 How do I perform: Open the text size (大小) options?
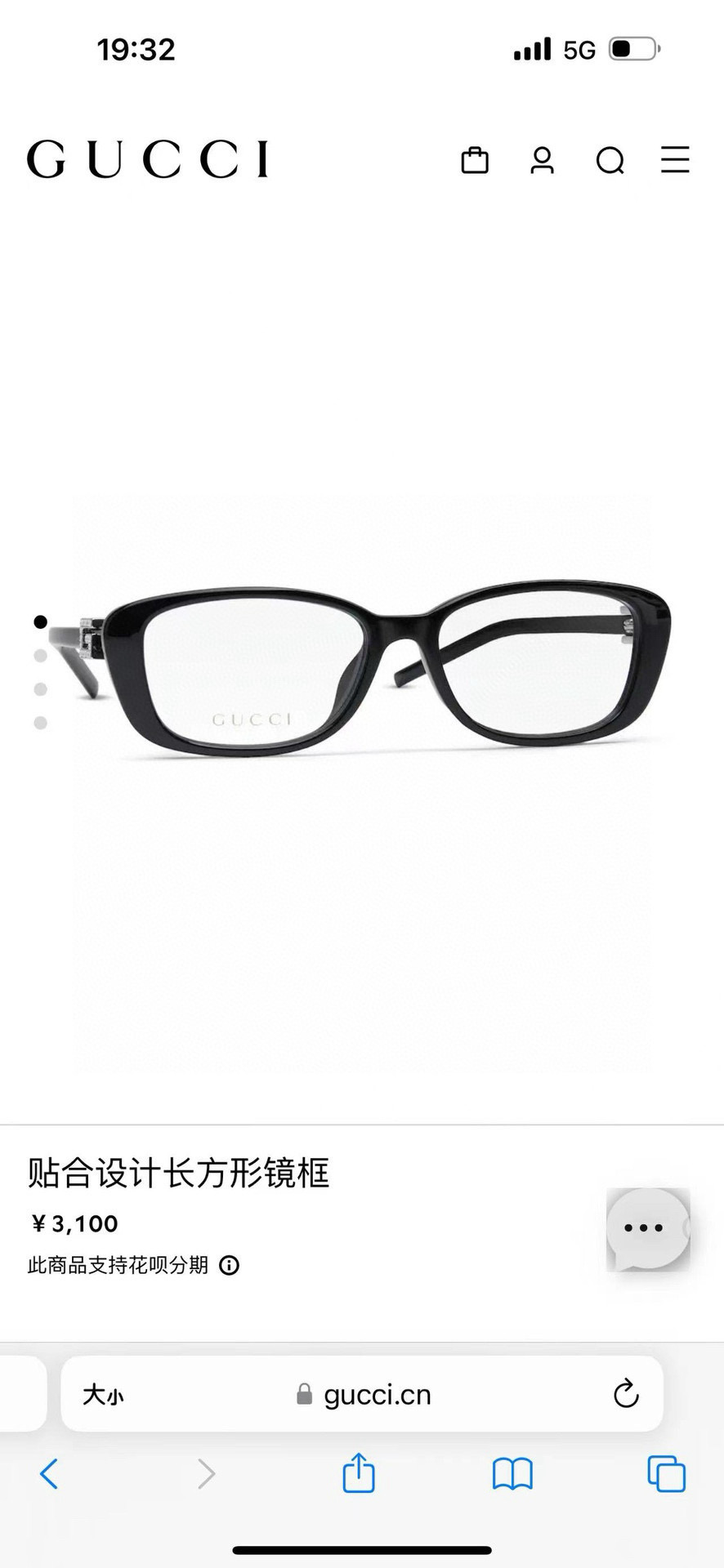click(x=103, y=1395)
